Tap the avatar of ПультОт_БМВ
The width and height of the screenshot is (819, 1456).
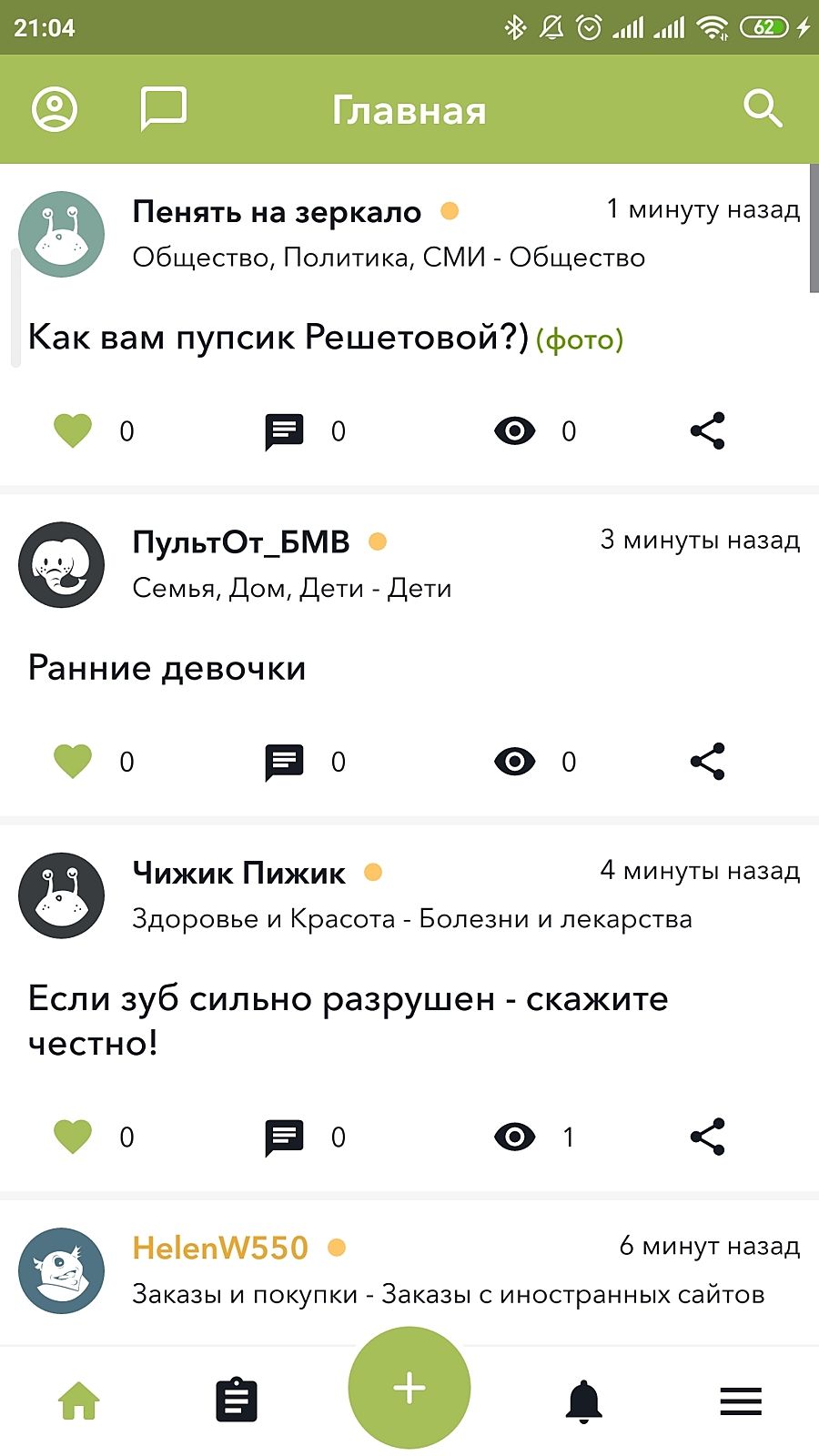coord(62,565)
